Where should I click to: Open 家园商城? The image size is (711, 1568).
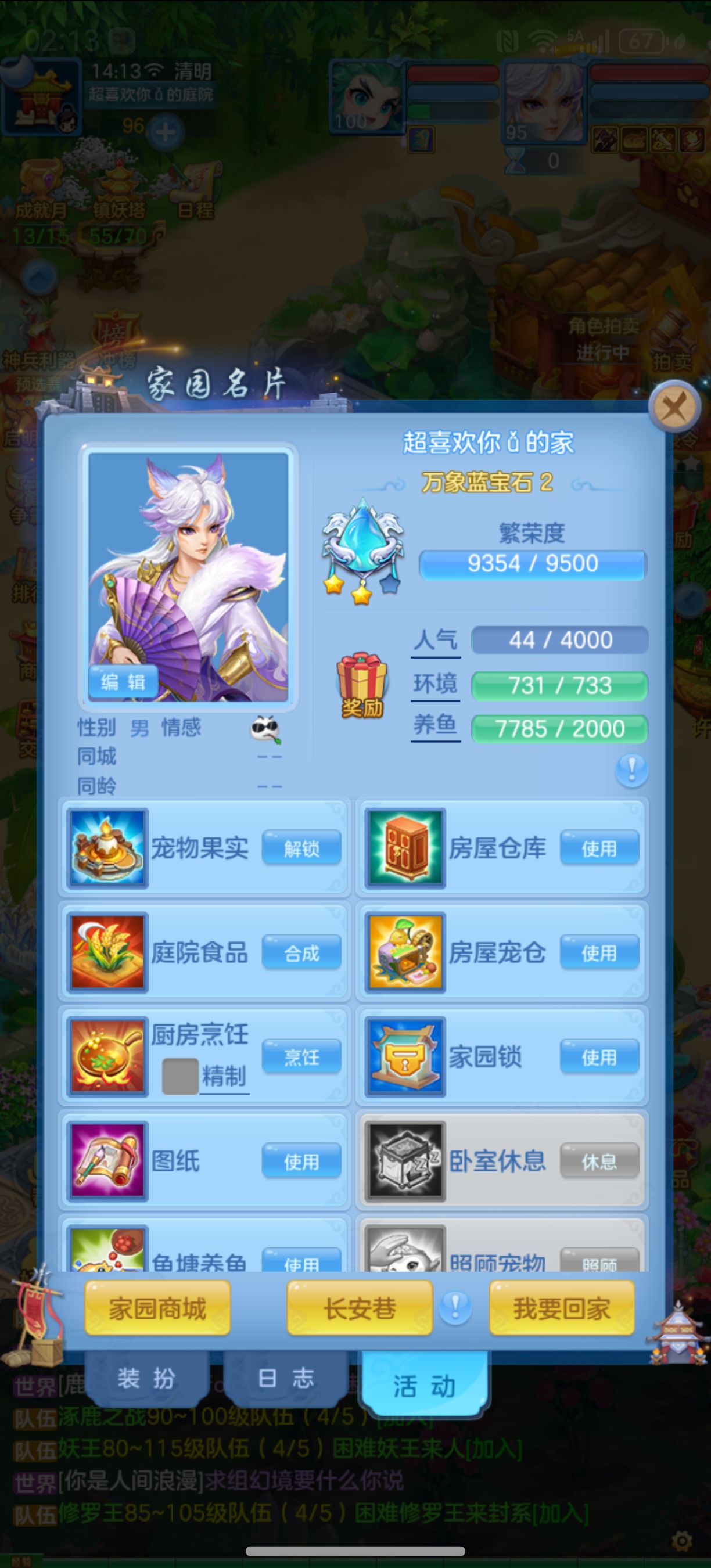tap(157, 1308)
